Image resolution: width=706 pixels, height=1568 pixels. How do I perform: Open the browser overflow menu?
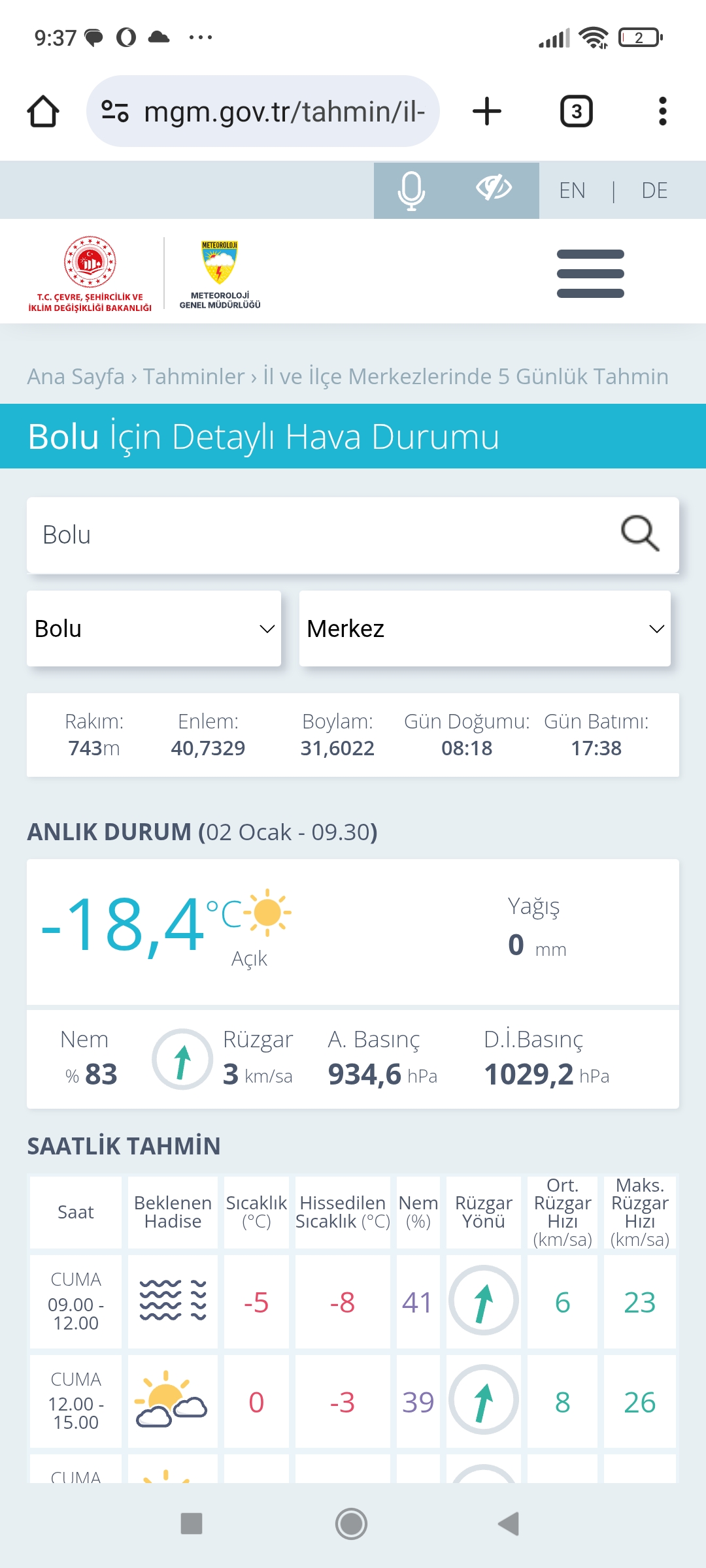[x=663, y=111]
